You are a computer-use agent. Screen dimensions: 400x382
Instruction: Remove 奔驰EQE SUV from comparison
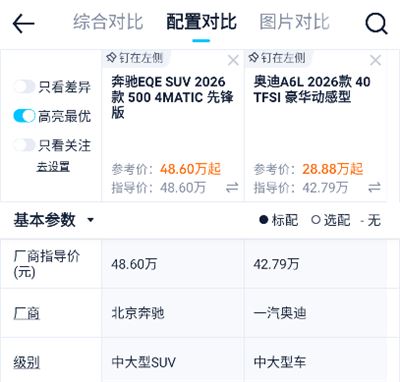pos(233,60)
